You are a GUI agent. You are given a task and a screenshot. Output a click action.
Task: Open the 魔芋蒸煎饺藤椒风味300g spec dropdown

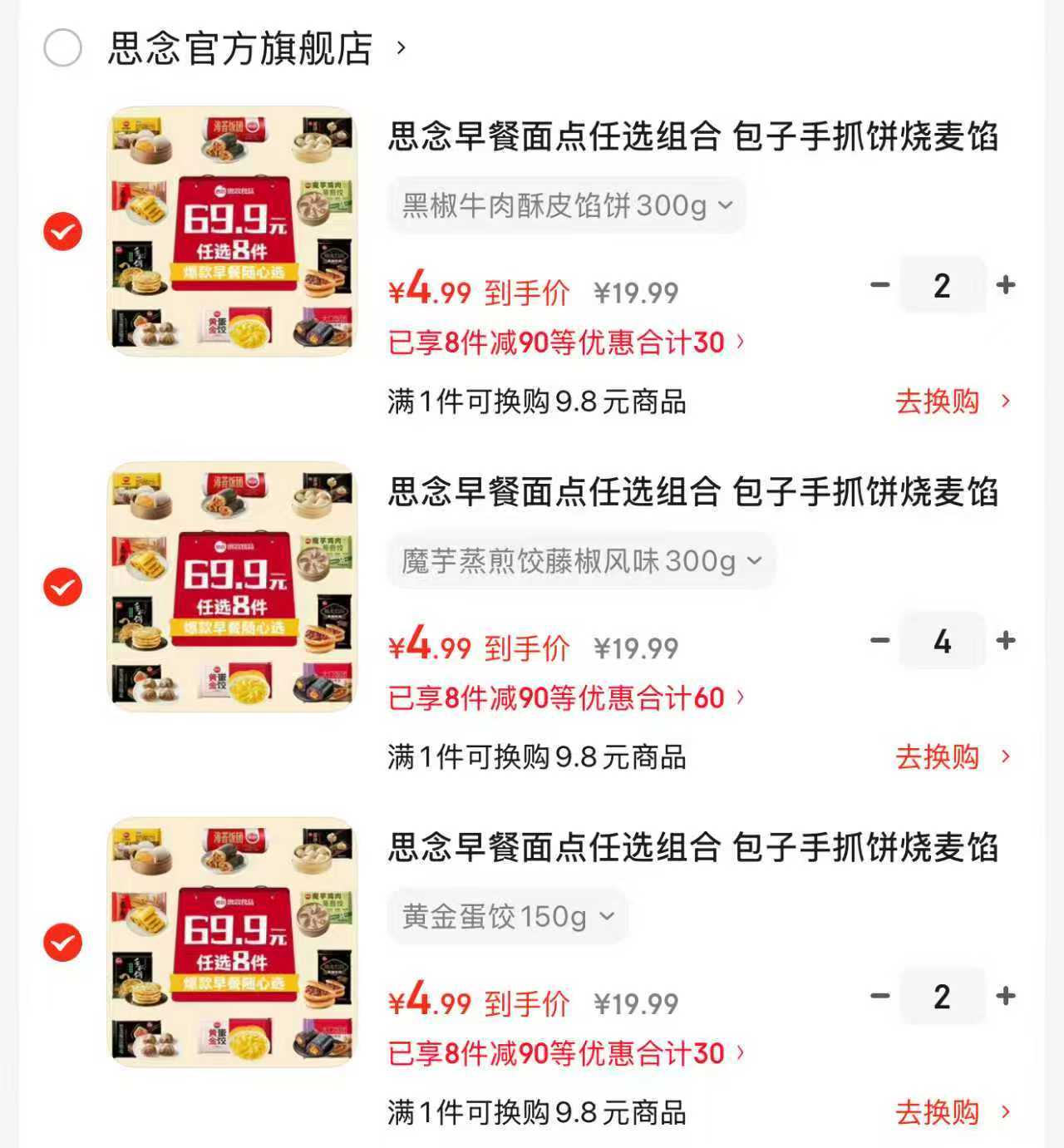(581, 561)
